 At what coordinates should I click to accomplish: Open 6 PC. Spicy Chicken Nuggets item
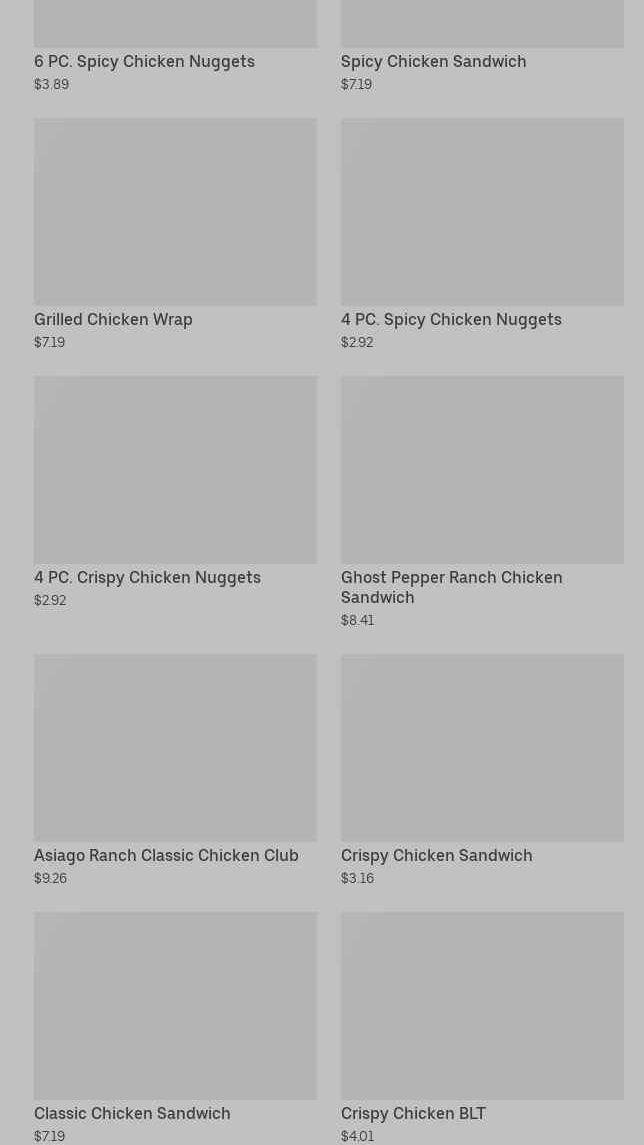click(x=175, y=45)
